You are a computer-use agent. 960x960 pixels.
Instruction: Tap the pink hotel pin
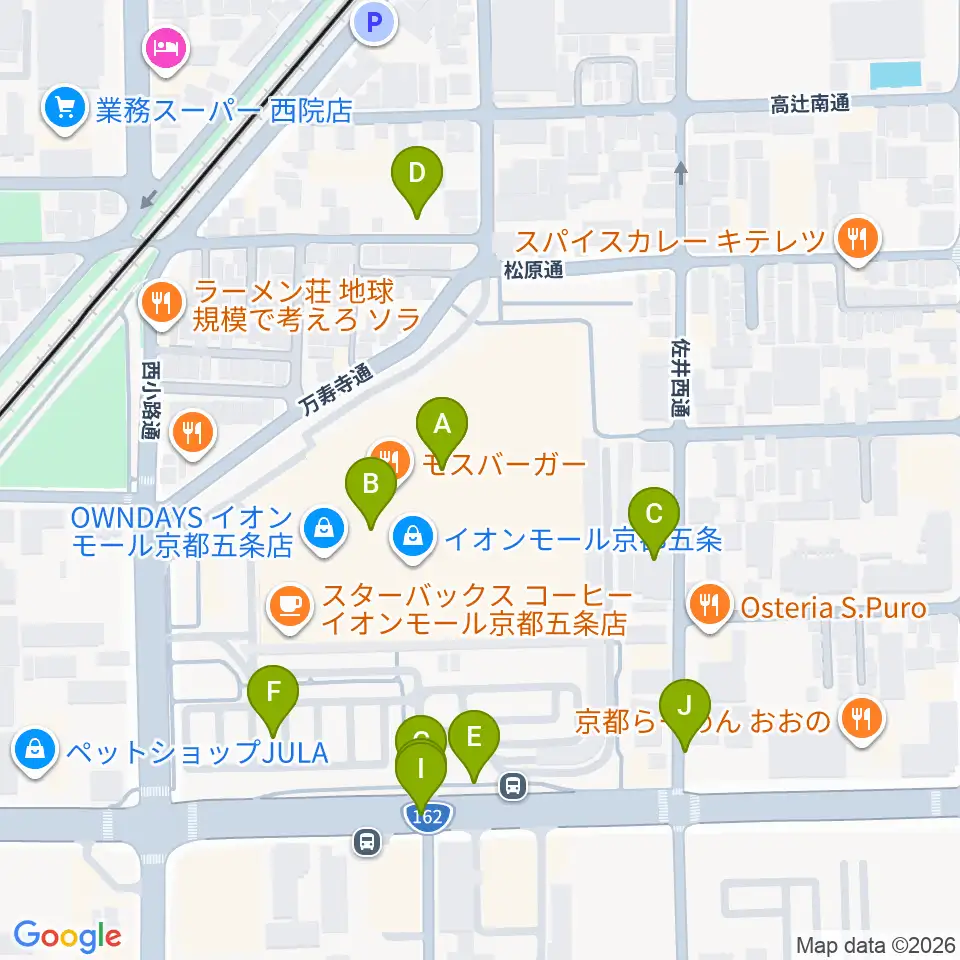point(166,51)
